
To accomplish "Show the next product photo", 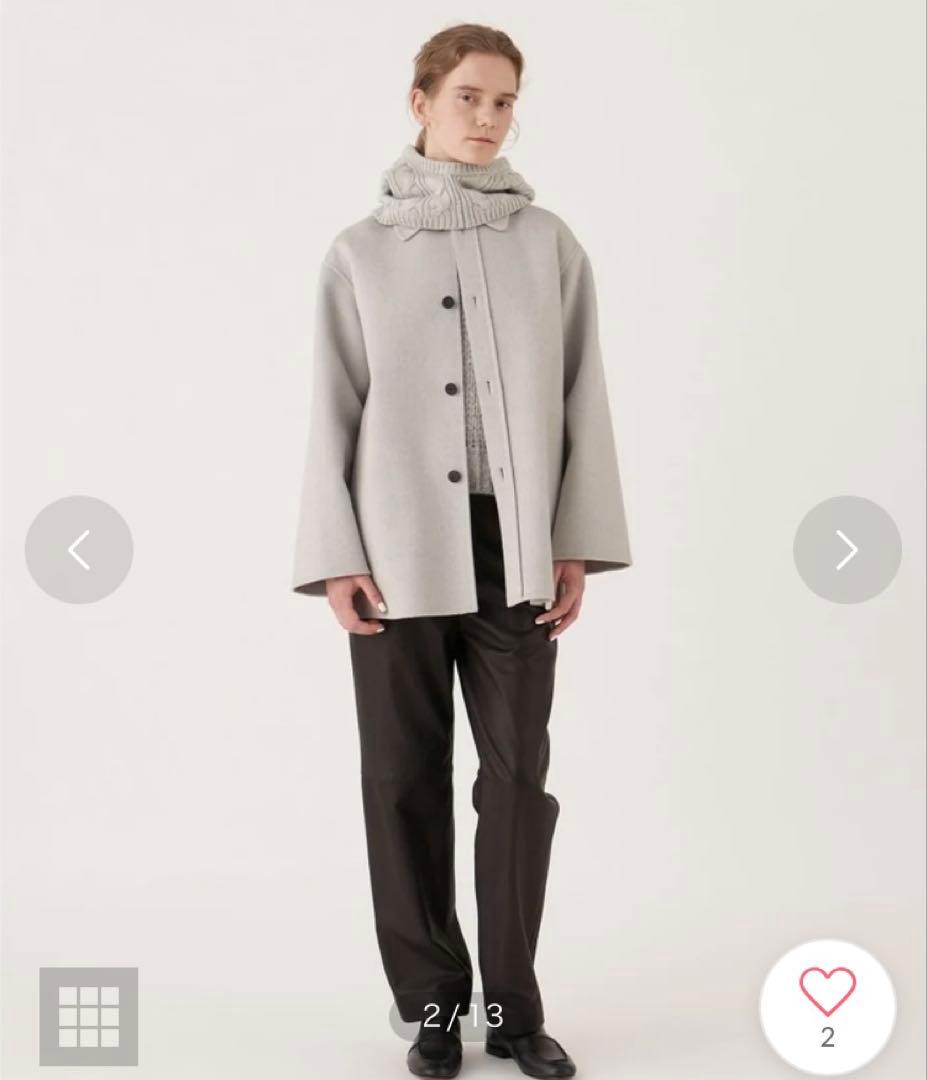I will pos(846,549).
